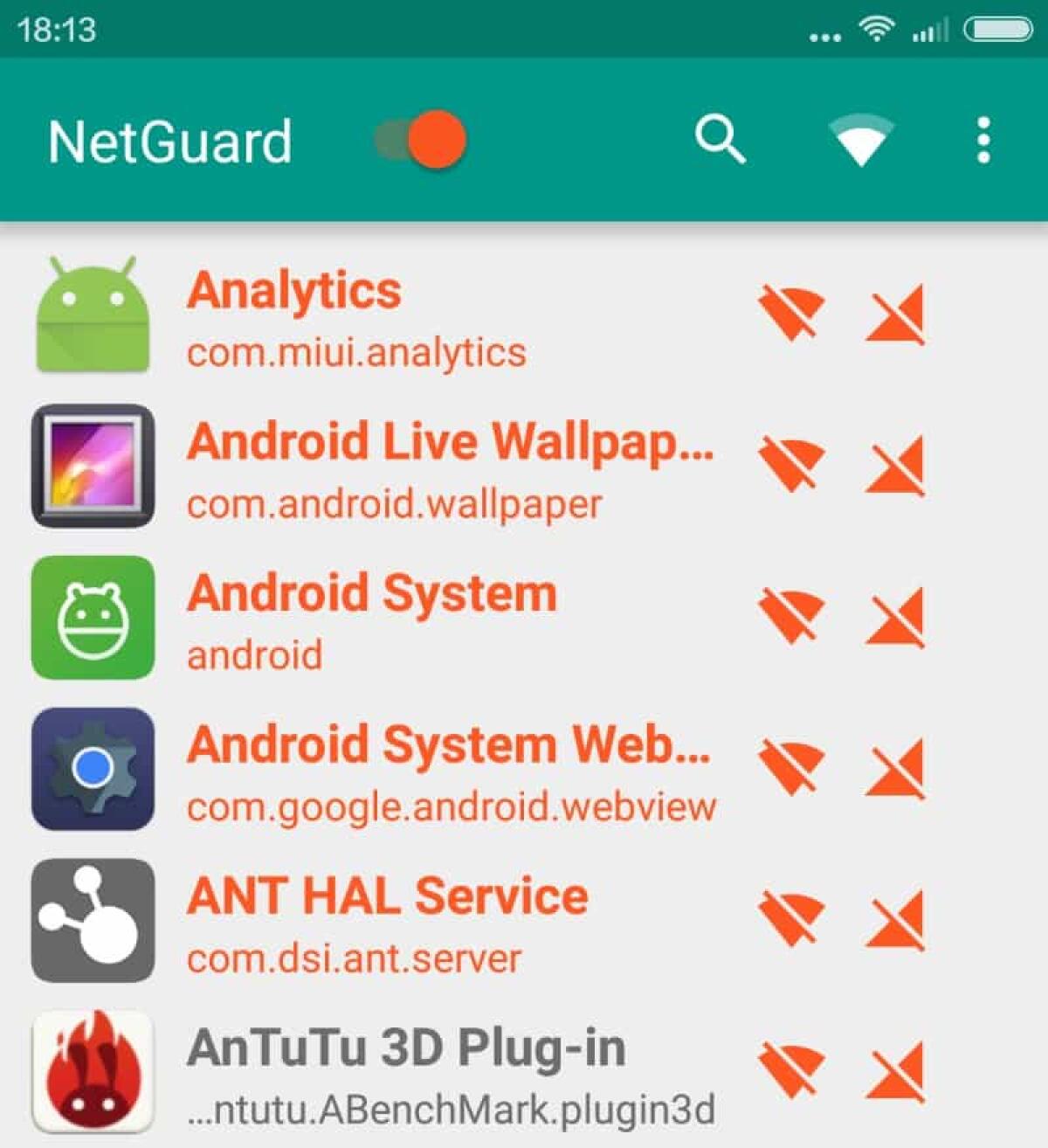The image size is (1048, 1148).
Task: Click the Android System WebView gear icon
Action: coord(93,769)
